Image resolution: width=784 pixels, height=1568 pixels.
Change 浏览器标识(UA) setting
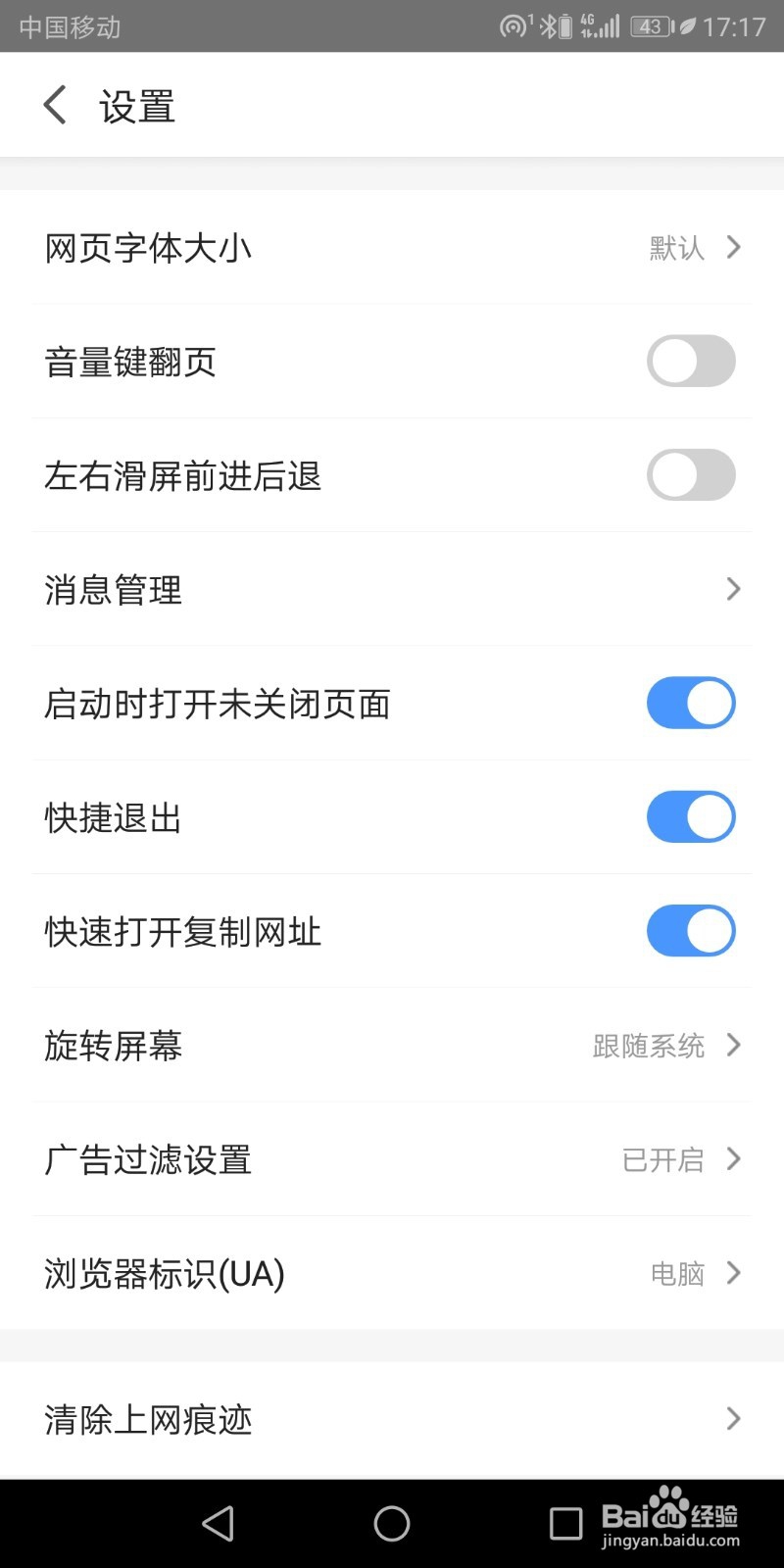392,1273
